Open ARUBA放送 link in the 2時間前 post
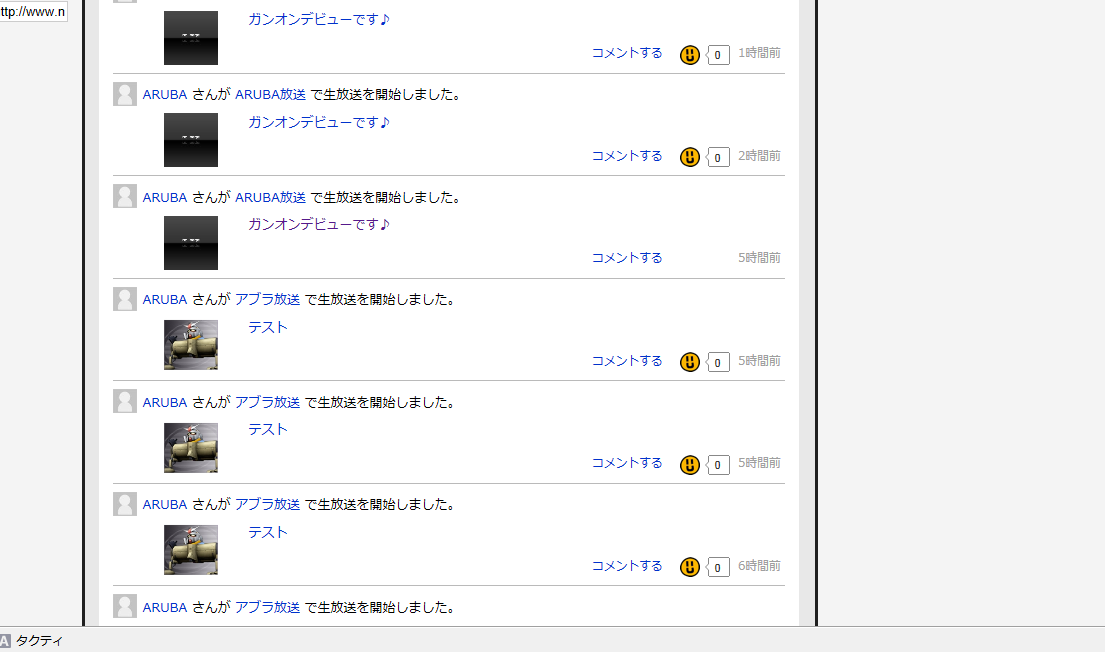This screenshot has height=652, width=1105. click(x=270, y=95)
